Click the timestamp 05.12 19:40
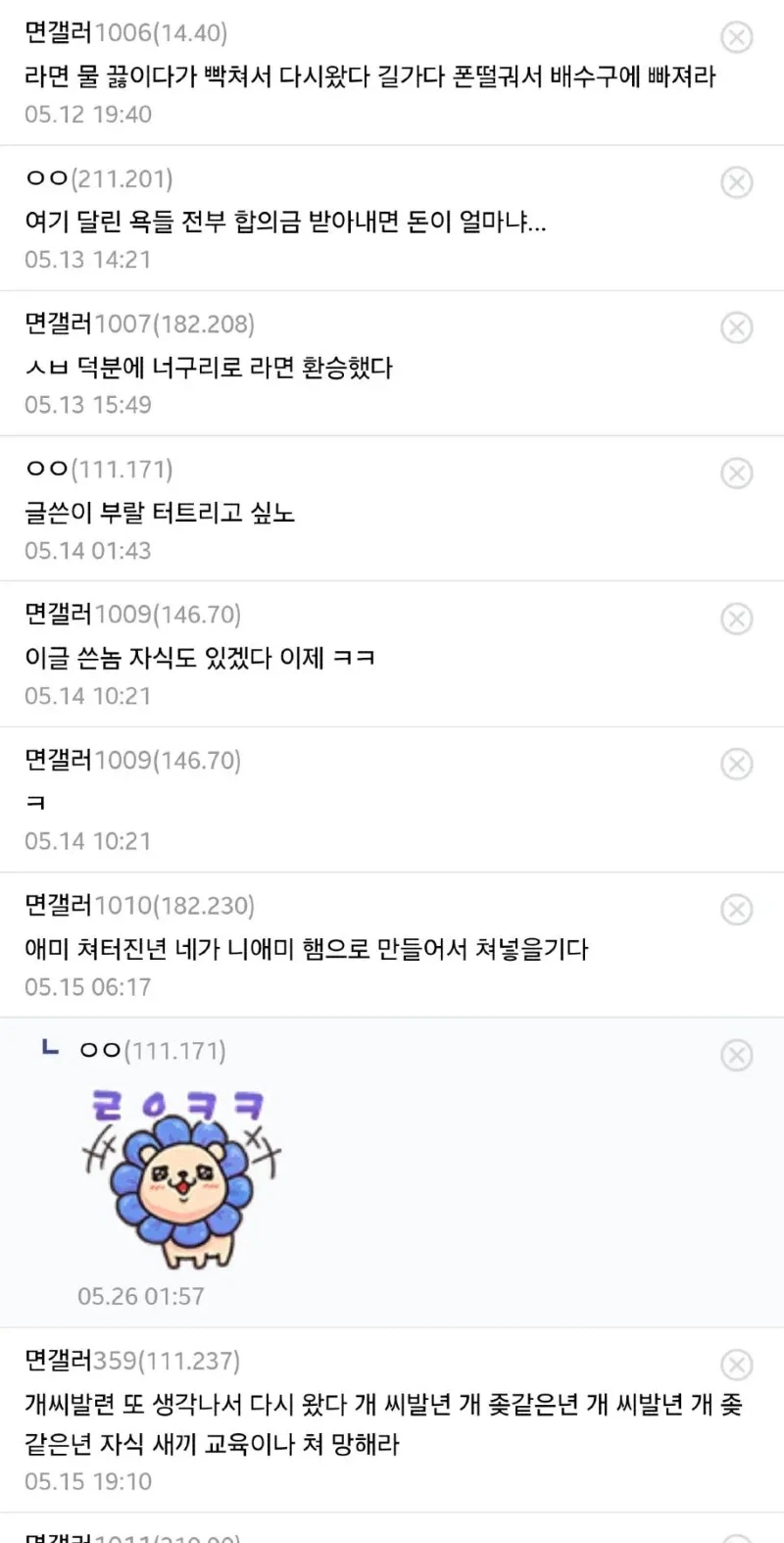The height and width of the screenshot is (1543, 784). pos(88,114)
